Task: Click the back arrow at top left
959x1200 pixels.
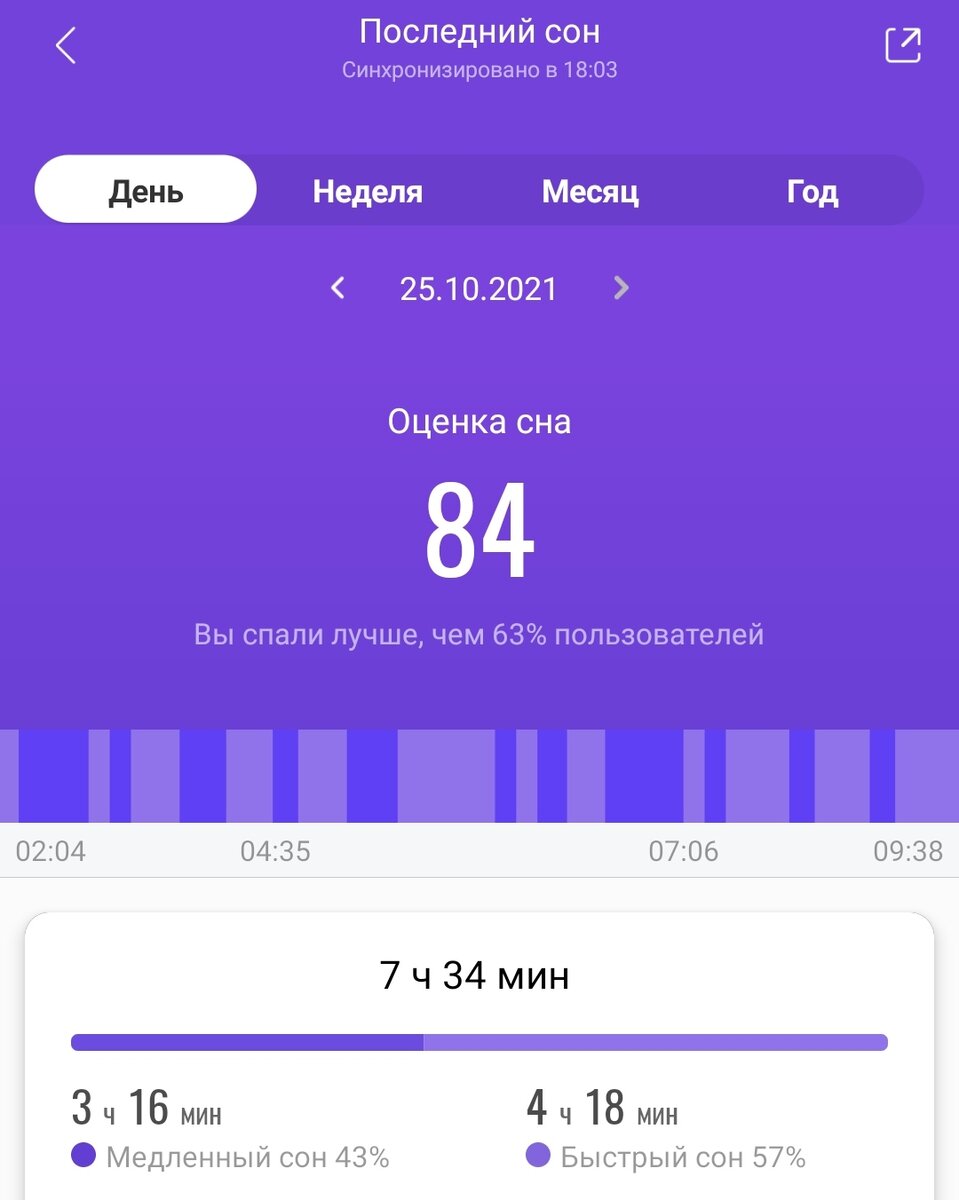Action: pos(65,44)
